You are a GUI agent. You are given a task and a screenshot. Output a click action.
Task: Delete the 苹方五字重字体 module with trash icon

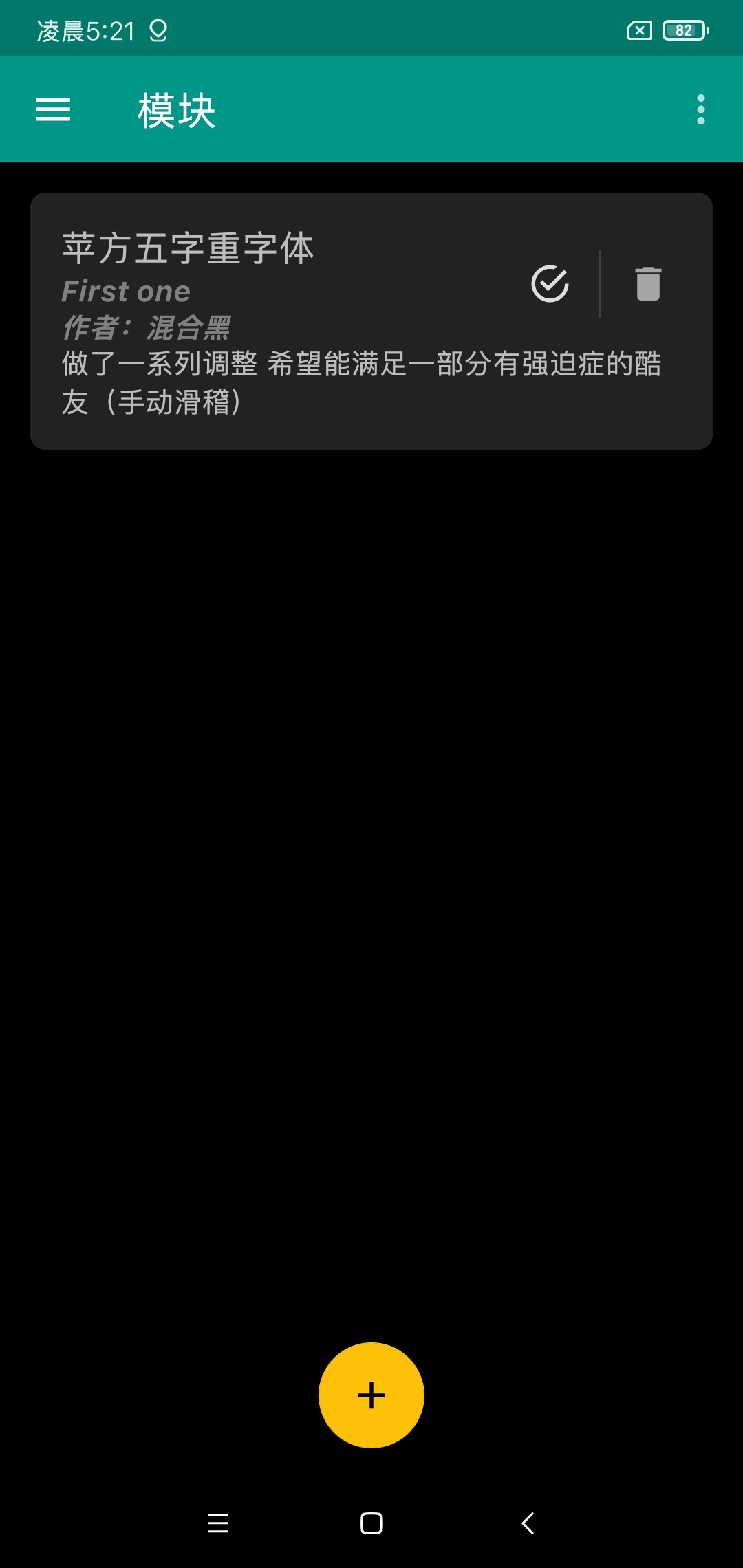pos(648,283)
